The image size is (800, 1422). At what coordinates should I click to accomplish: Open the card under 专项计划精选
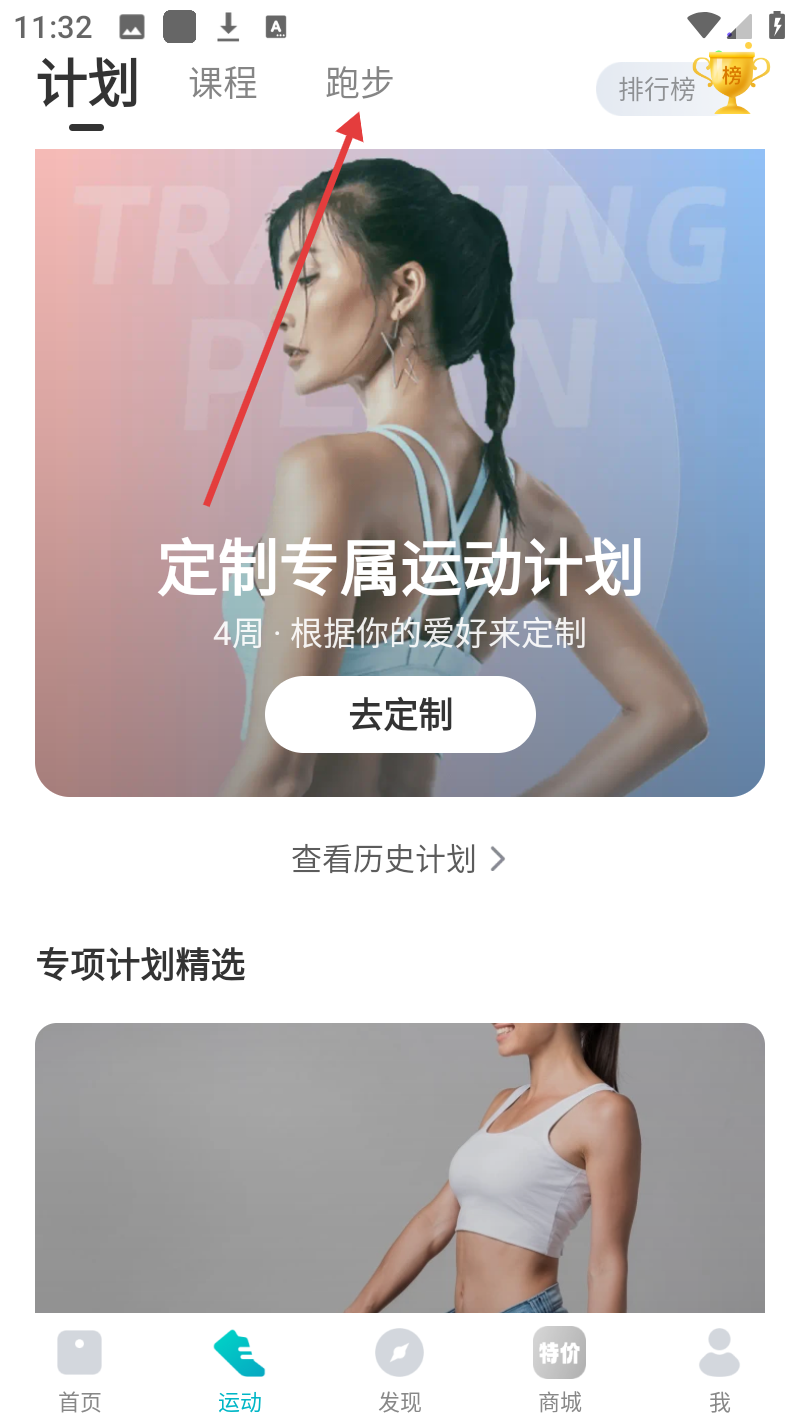400,1167
